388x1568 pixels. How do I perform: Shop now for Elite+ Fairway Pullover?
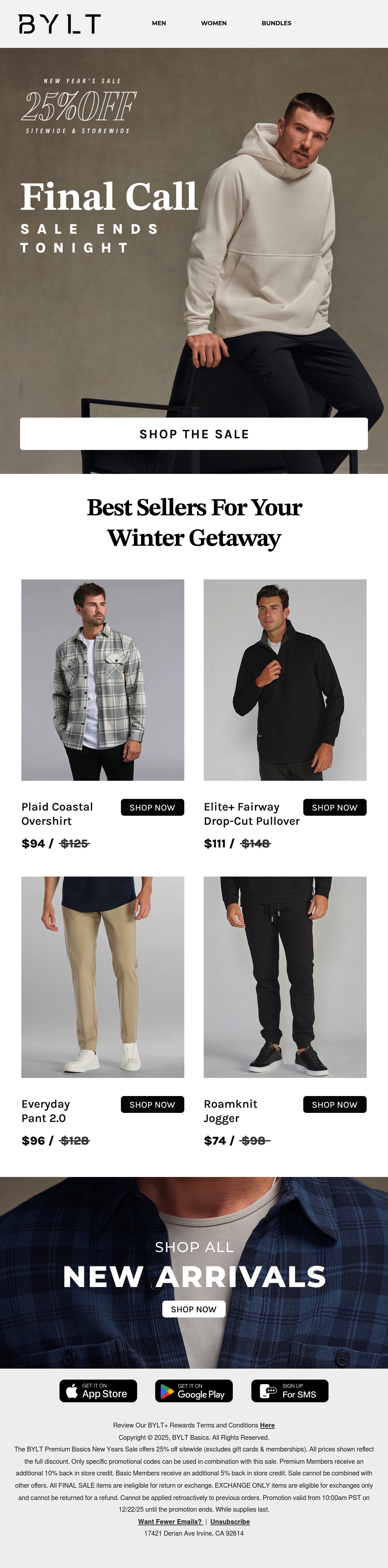click(335, 807)
